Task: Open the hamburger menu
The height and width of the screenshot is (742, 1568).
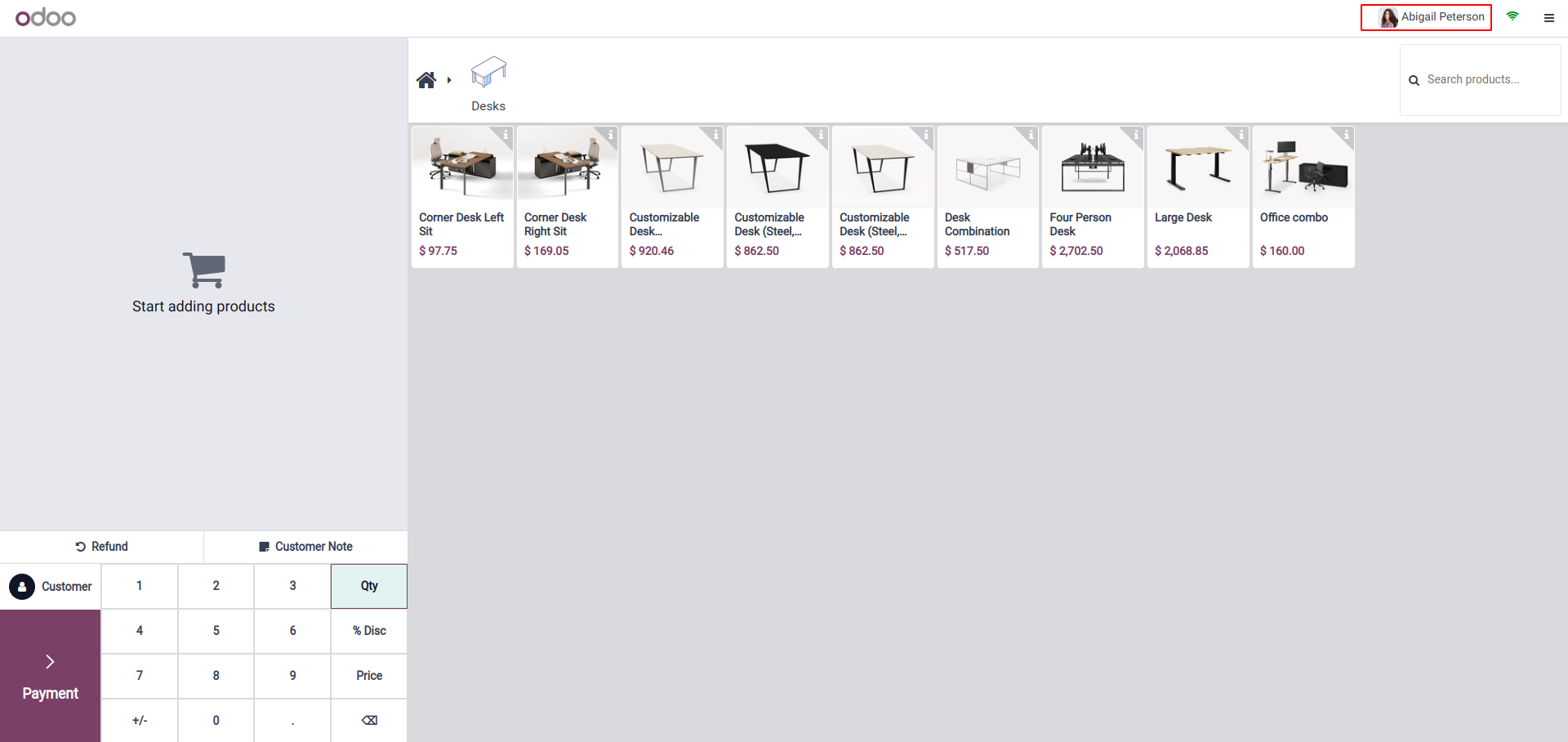Action: click(x=1548, y=17)
